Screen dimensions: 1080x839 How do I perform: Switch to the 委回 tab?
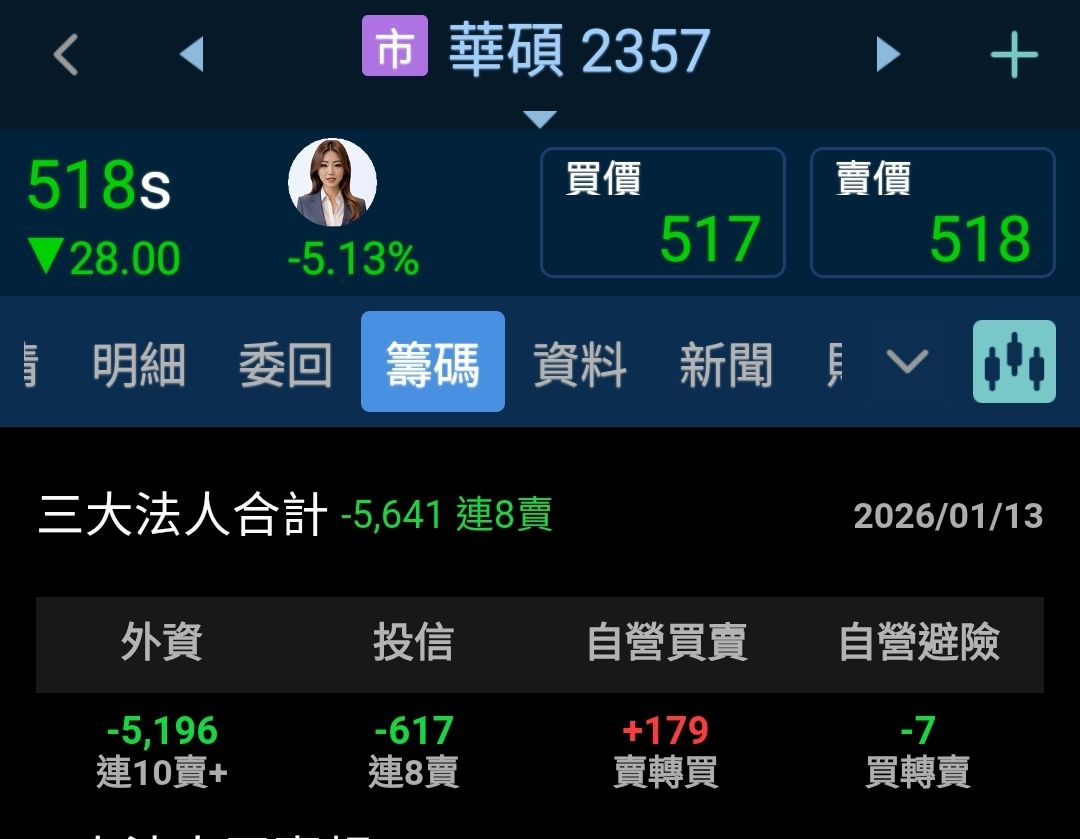(x=285, y=364)
